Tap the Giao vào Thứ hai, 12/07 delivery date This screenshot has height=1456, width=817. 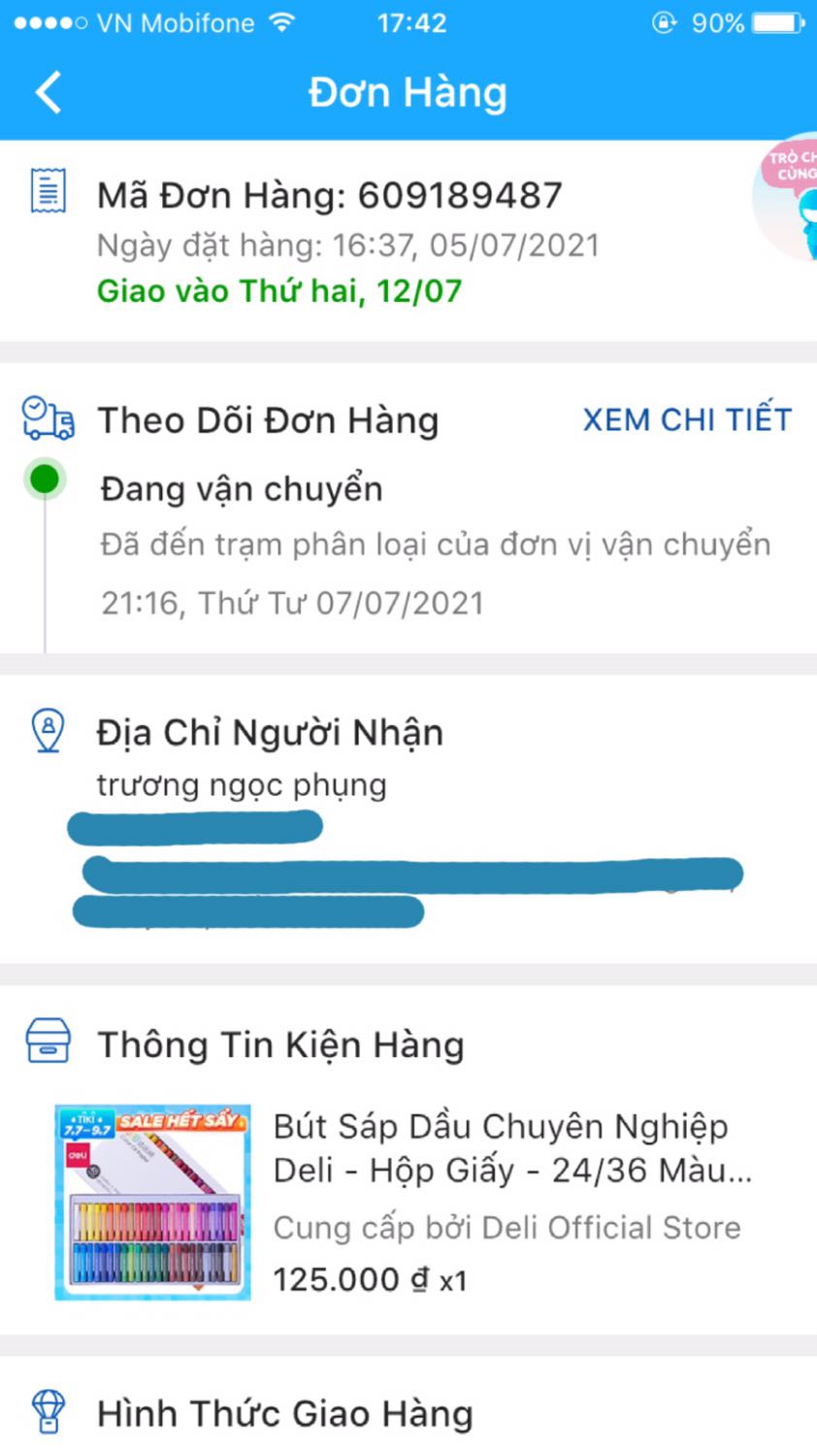[x=278, y=291]
